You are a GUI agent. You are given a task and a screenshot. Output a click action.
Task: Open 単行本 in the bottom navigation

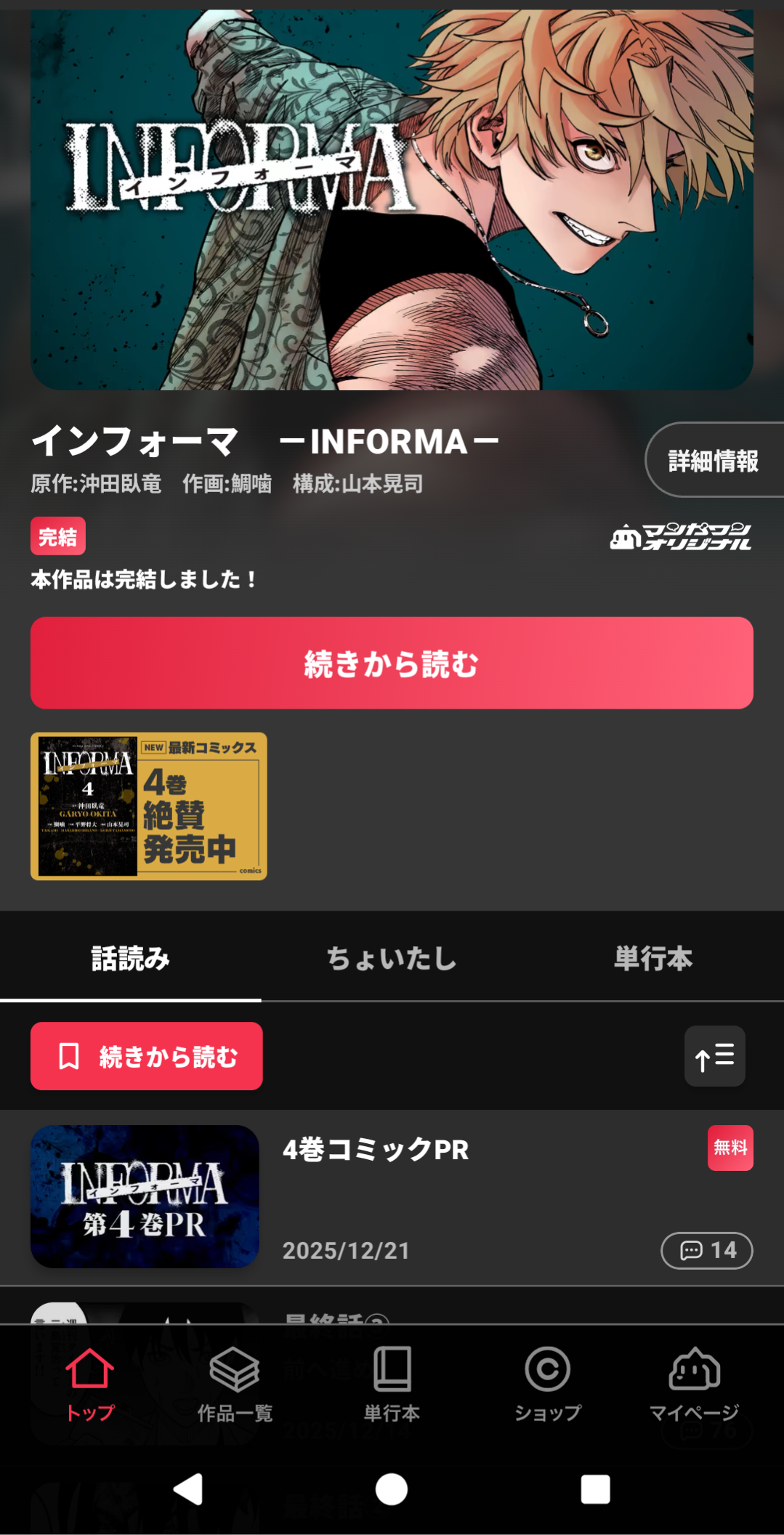pyautogui.click(x=392, y=1383)
